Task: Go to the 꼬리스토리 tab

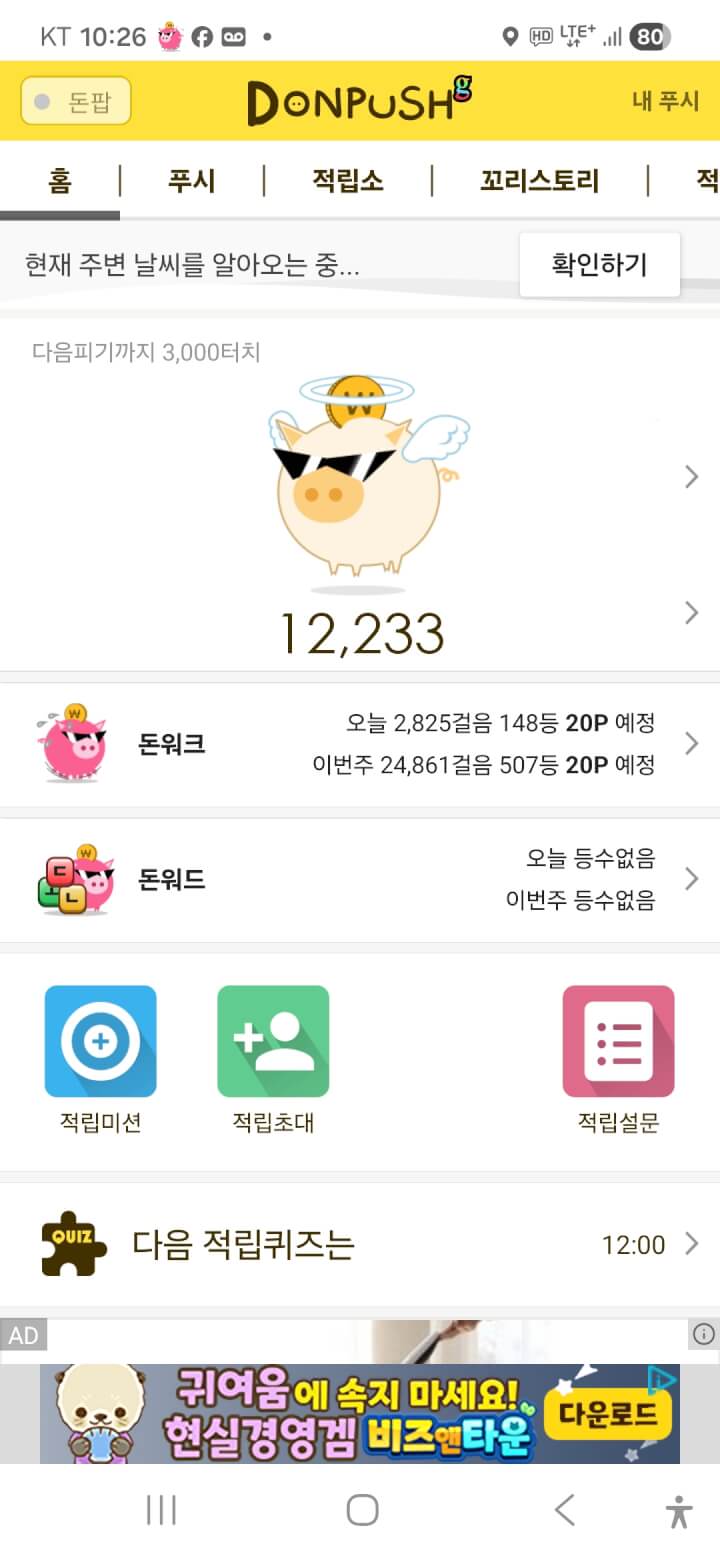Action: 539,181
